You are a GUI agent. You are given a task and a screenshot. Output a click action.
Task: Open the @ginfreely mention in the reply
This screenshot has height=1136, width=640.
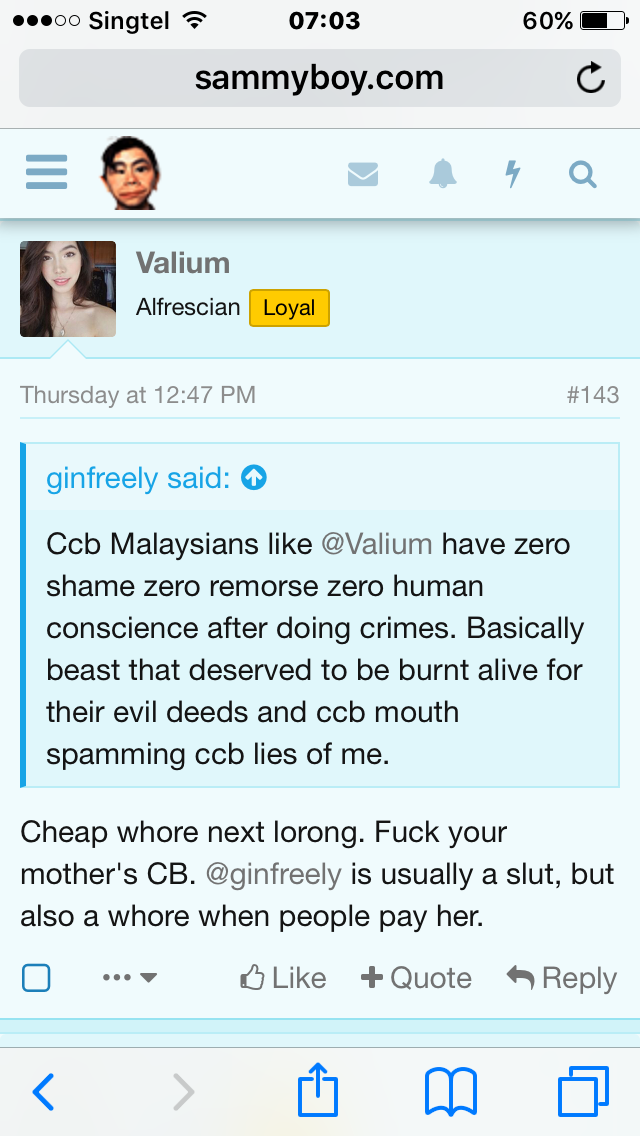click(x=273, y=874)
